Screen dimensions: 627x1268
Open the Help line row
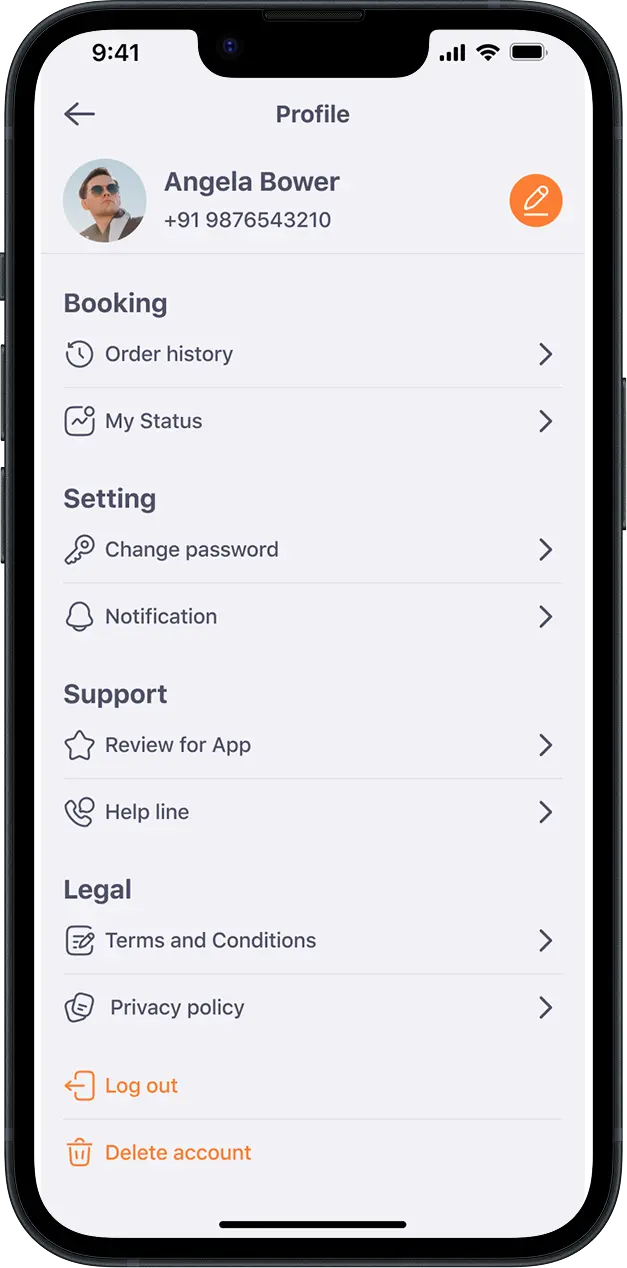(x=312, y=812)
